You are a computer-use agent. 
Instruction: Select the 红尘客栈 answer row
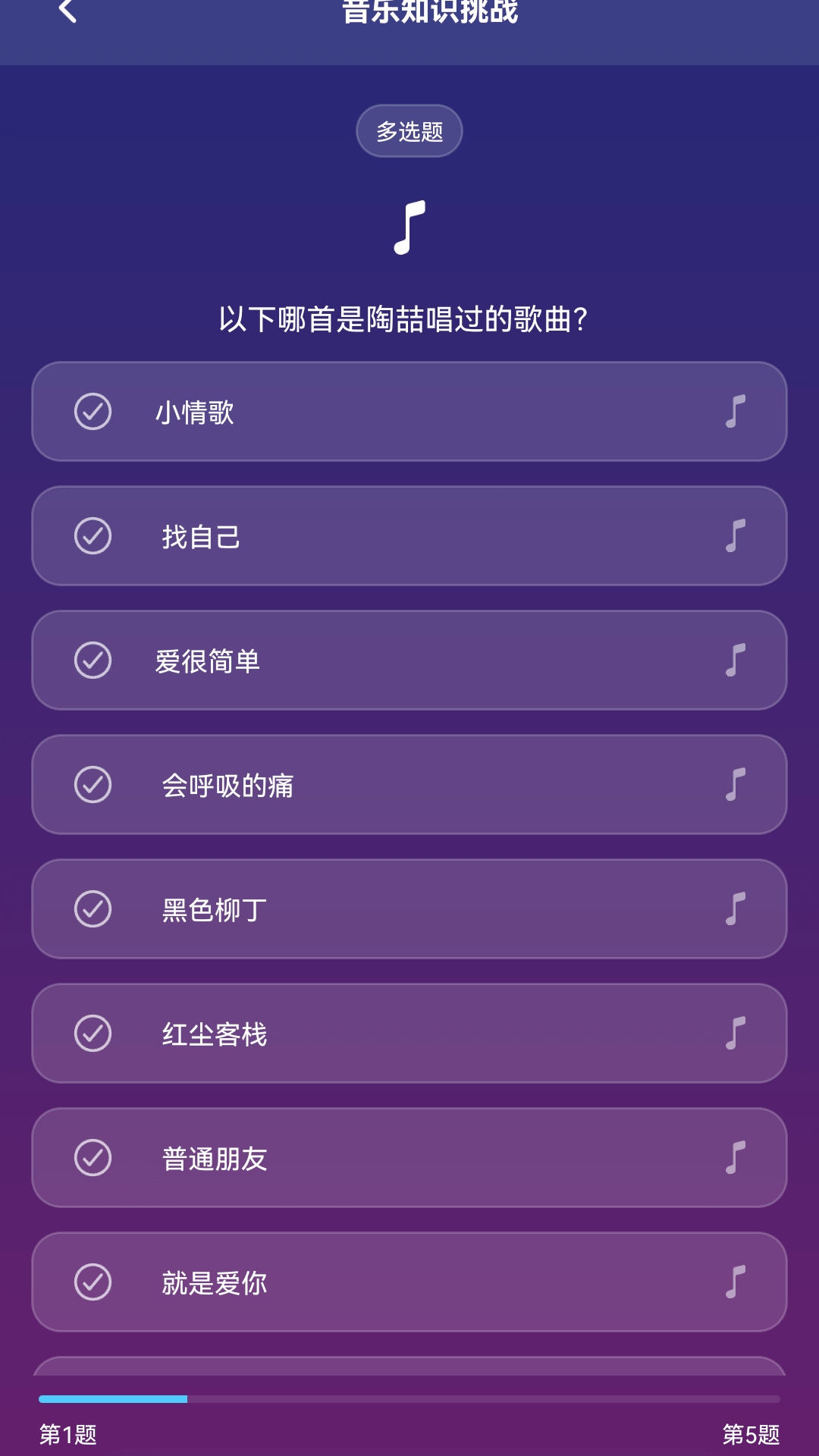click(409, 1034)
